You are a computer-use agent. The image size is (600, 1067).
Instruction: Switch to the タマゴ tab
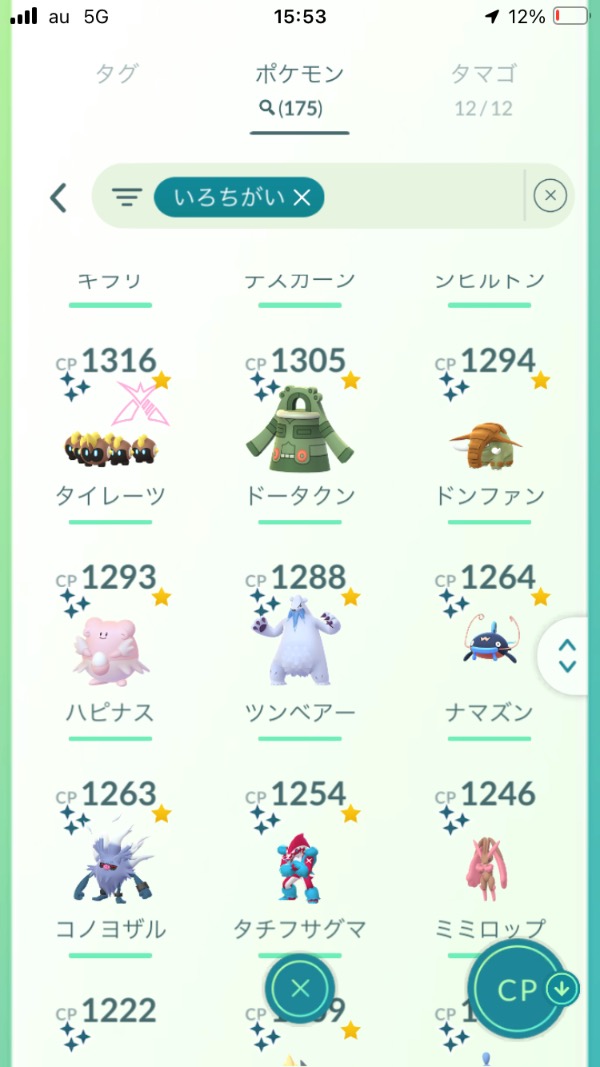(x=484, y=73)
